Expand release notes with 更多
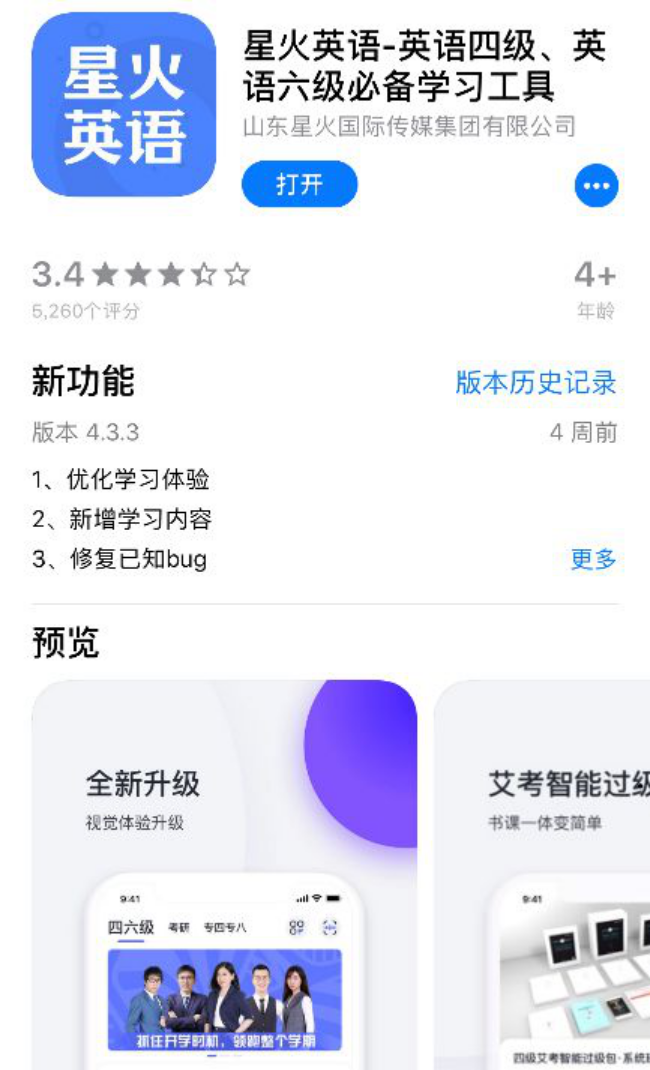Image resolution: width=650 pixels, height=1070 pixels. tap(593, 559)
